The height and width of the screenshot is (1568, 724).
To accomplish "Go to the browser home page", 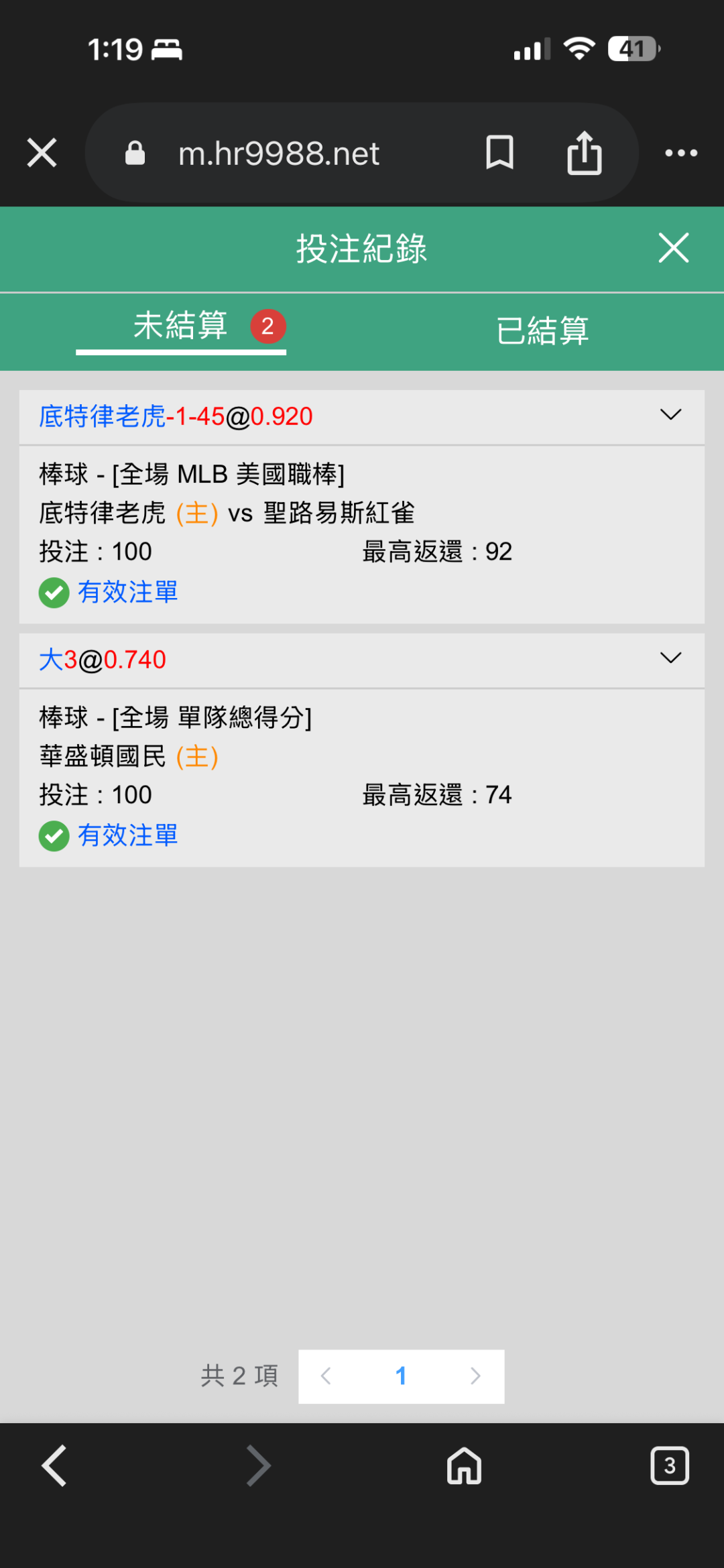I will pos(465,1465).
